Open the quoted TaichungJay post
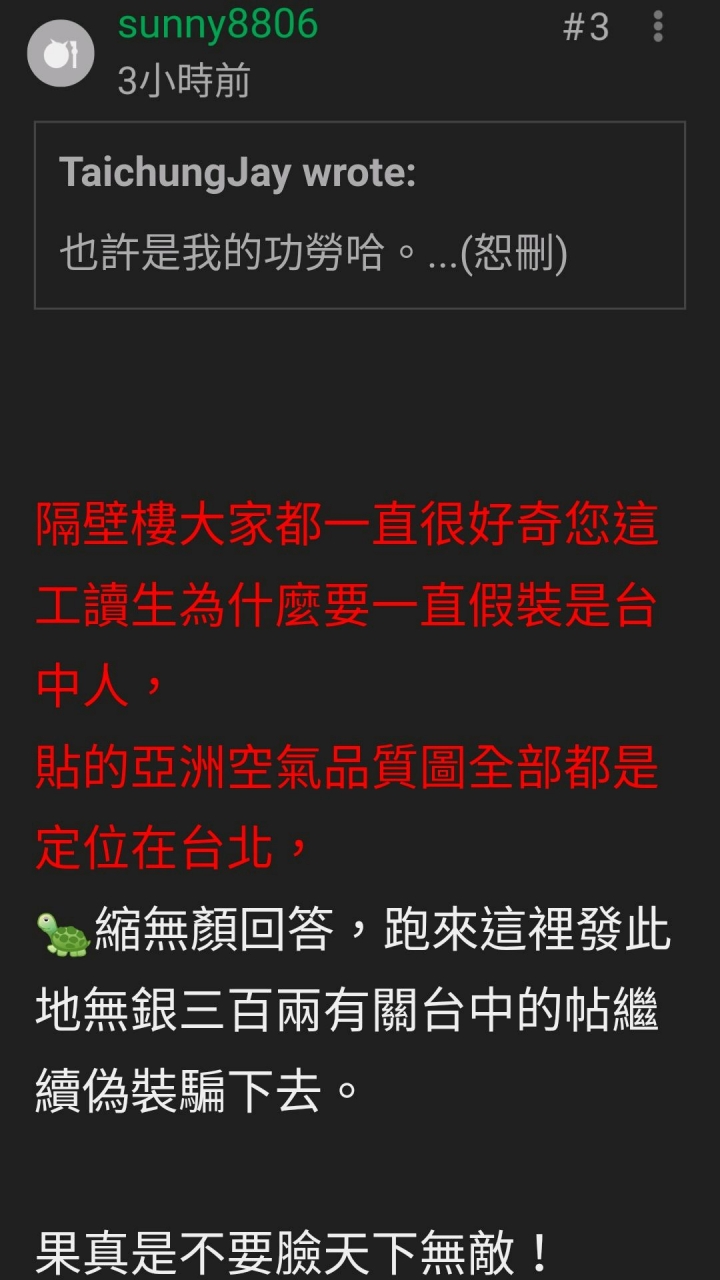The image size is (720, 1280). tap(359, 214)
